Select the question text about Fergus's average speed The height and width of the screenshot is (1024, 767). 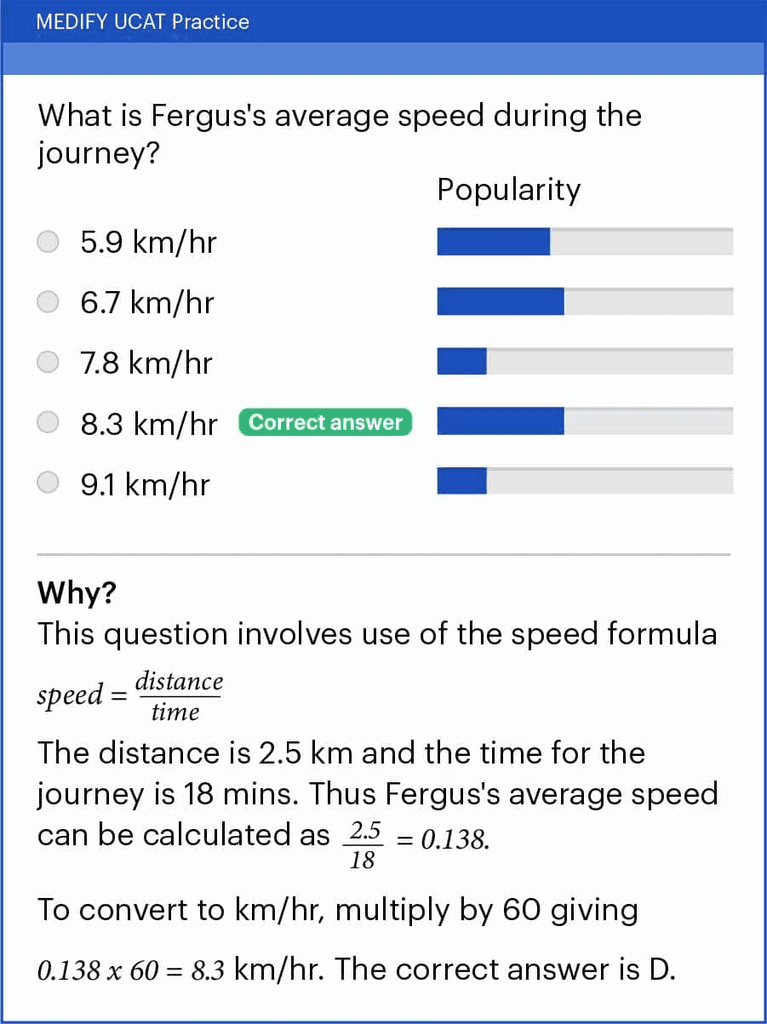[340, 133]
